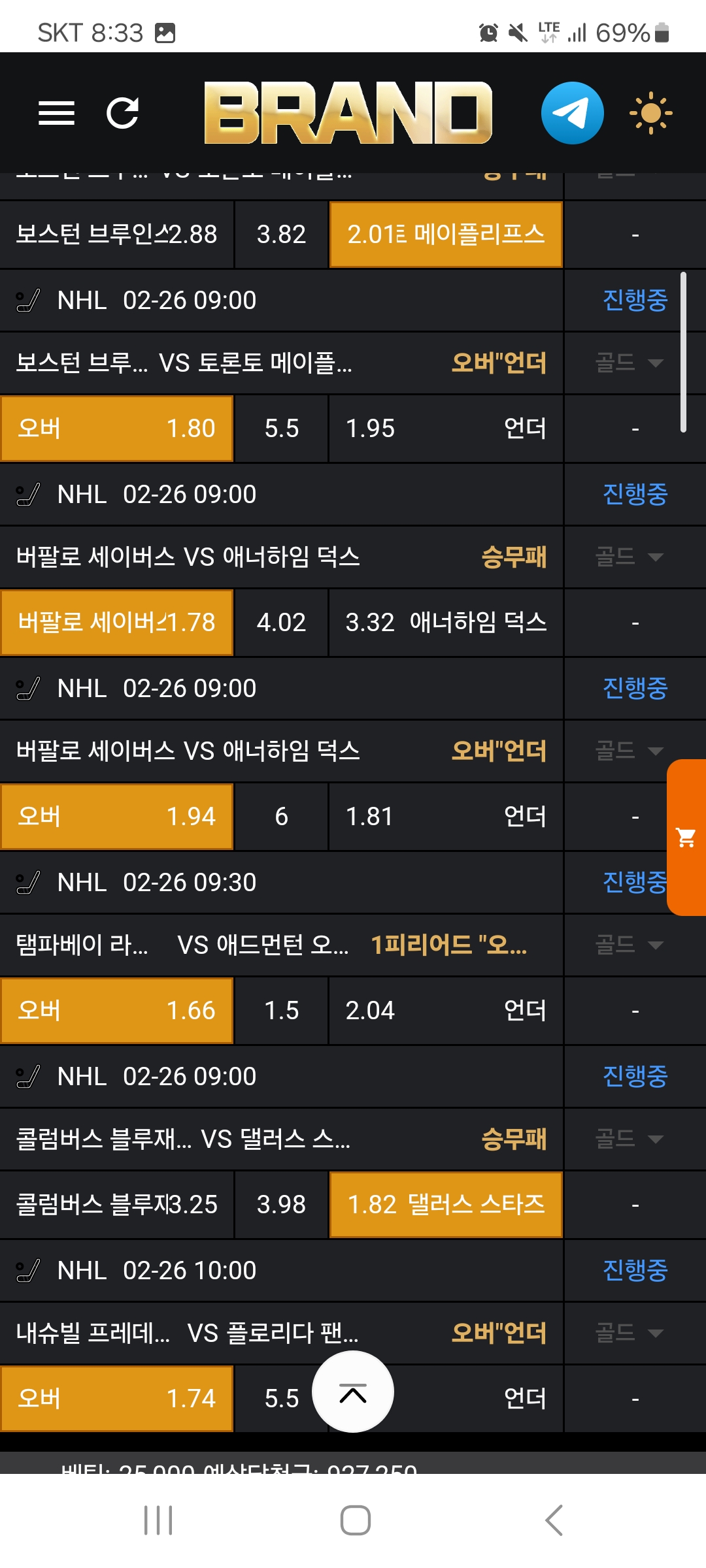Choose draw odds 4.02

click(x=281, y=623)
